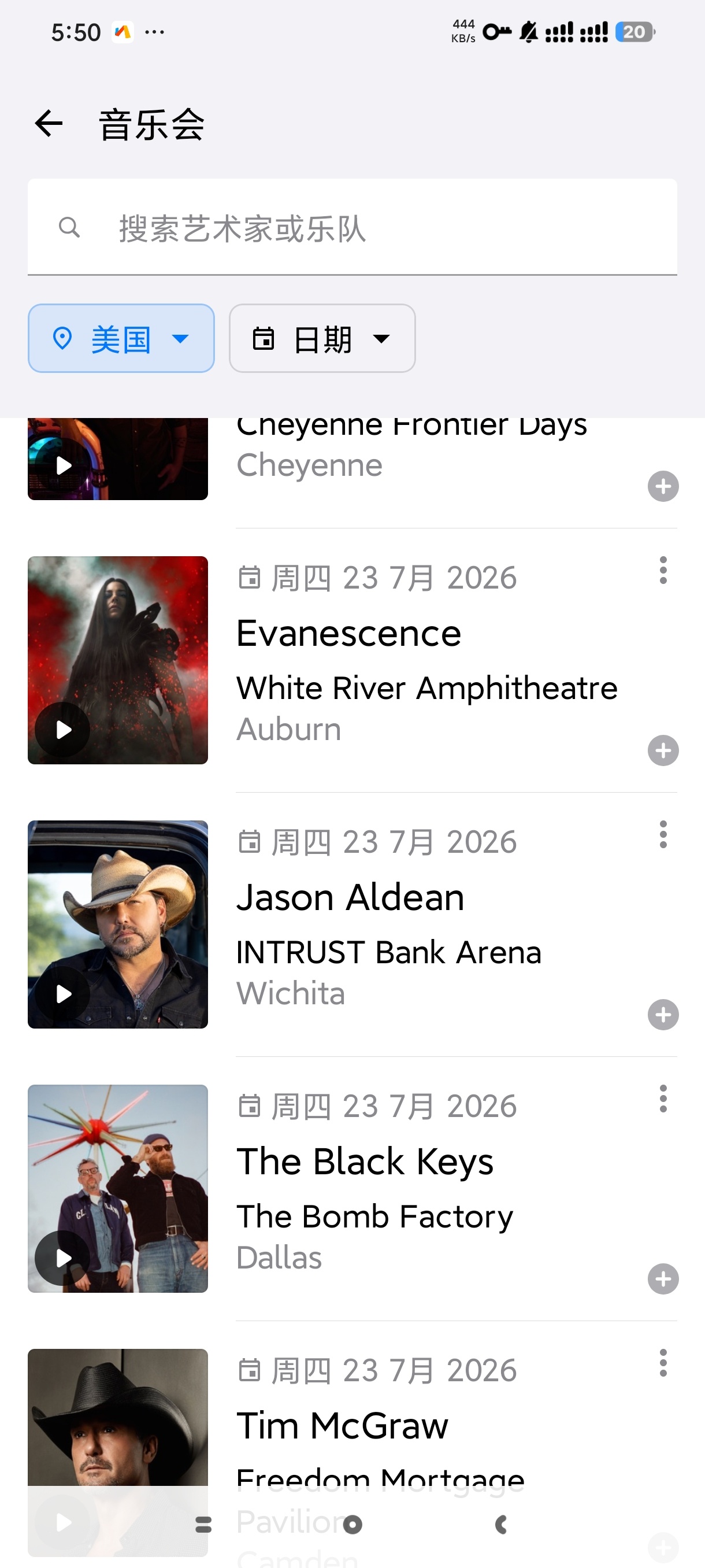Open the overflow menu for The Black Keys
Screen dimensions: 705x1568
663,1099
